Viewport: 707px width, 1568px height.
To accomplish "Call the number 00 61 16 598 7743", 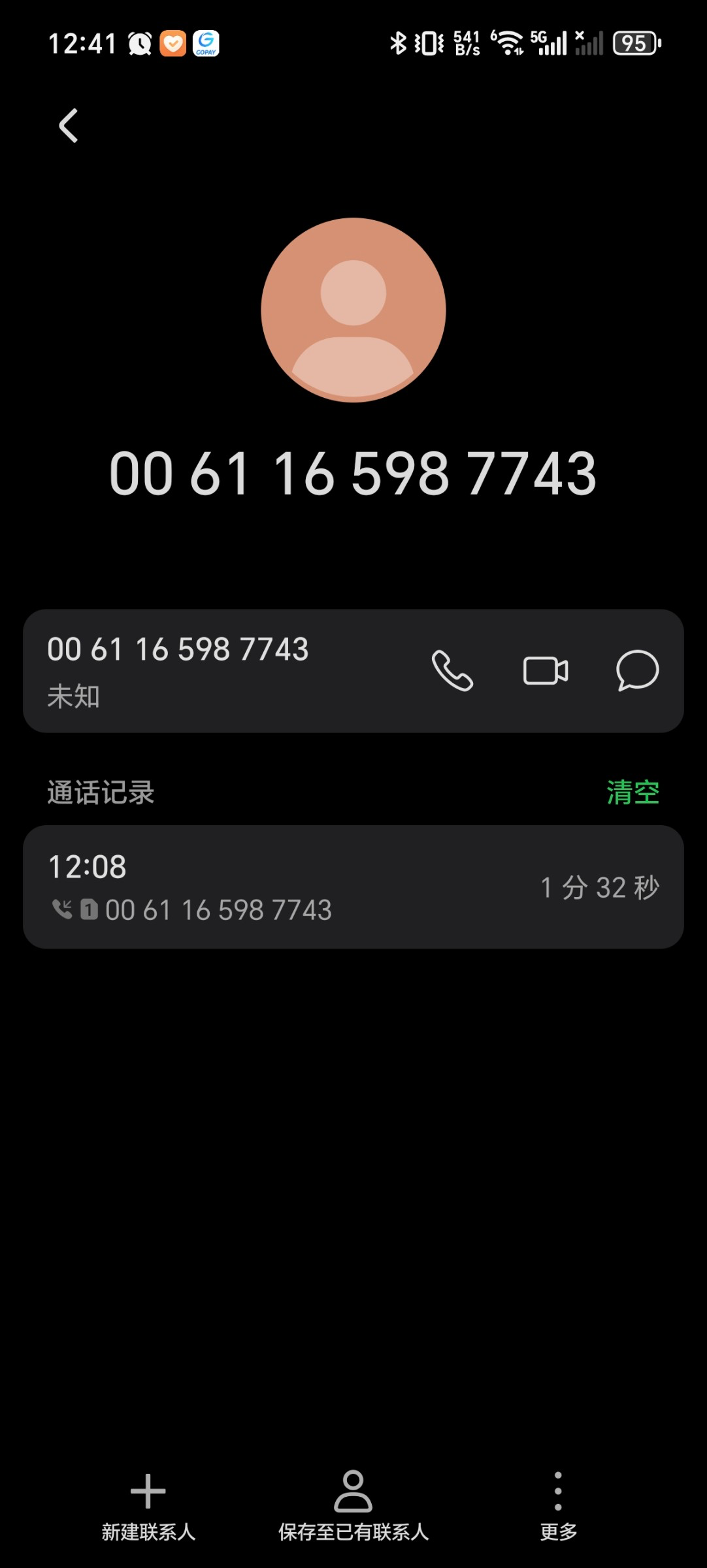I will click(x=452, y=671).
